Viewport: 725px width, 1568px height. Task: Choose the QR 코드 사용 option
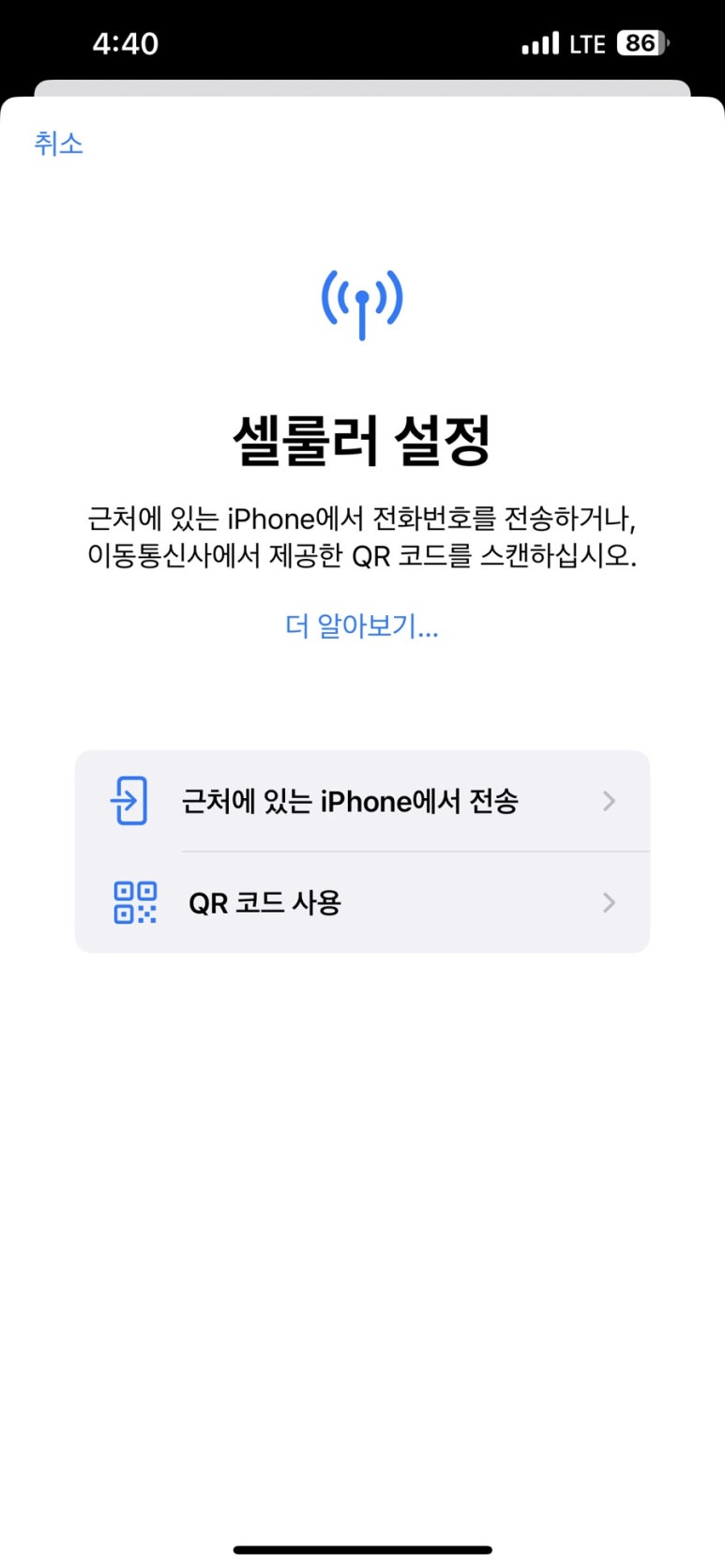point(362,902)
